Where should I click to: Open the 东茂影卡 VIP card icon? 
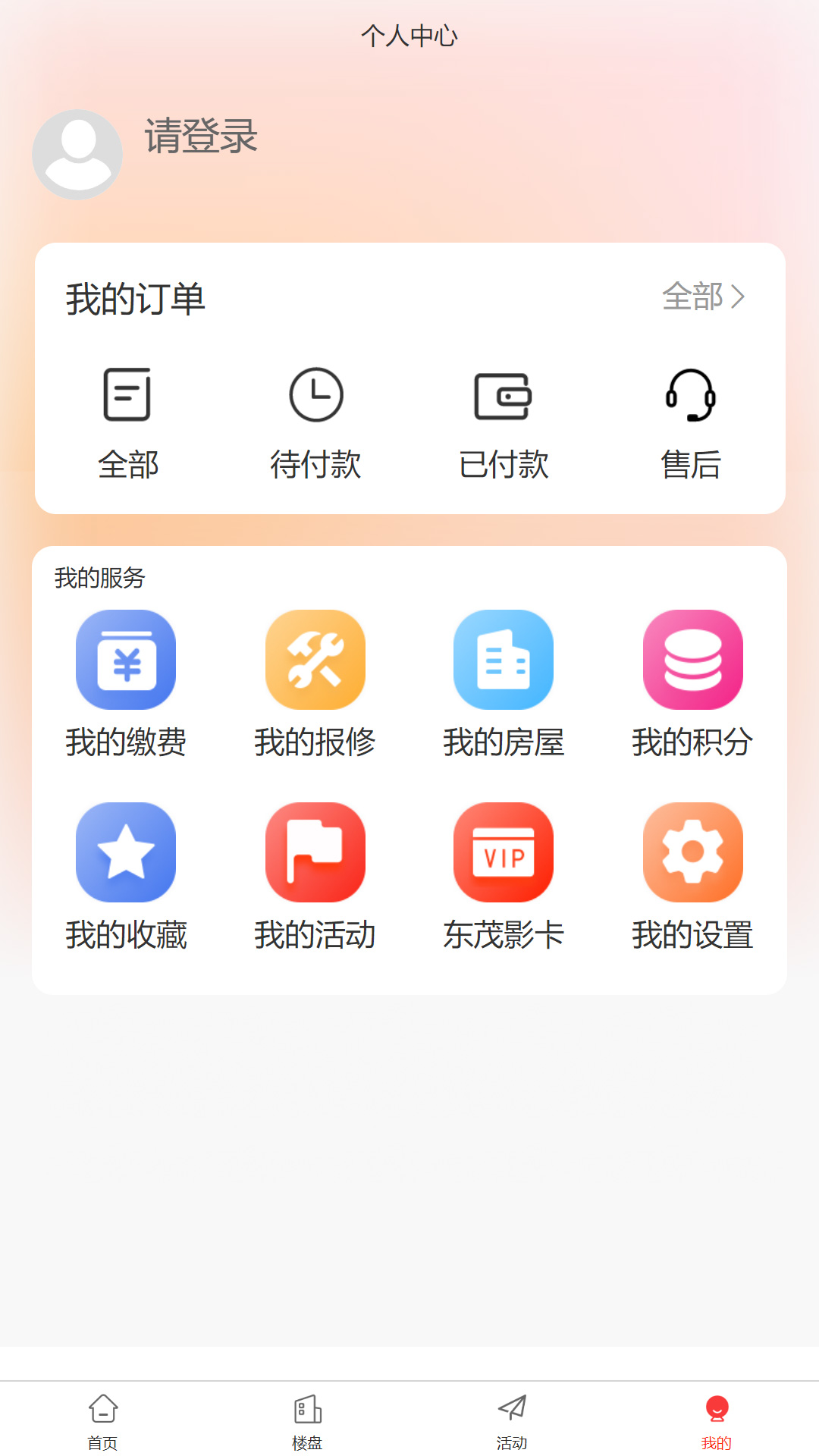pos(504,852)
